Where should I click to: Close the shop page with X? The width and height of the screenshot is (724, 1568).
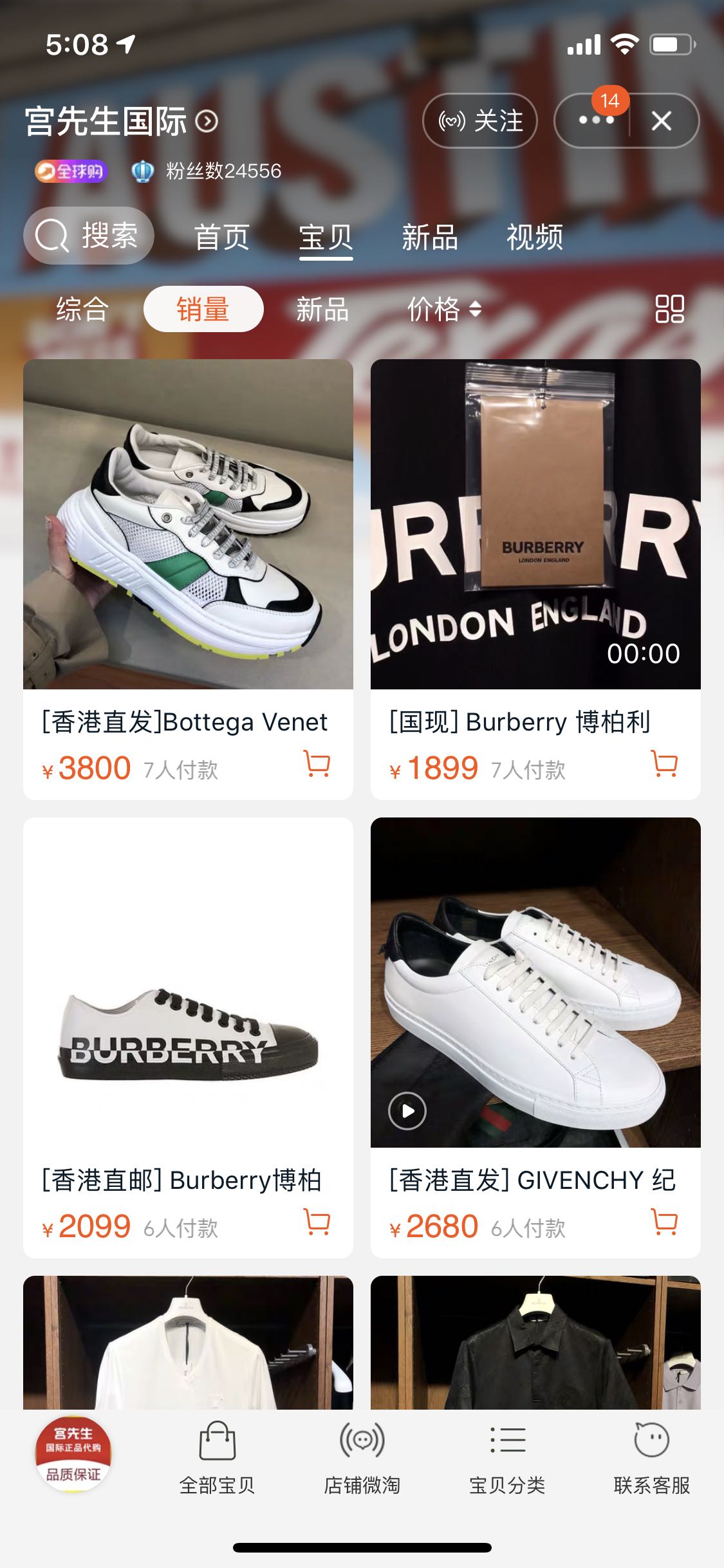click(662, 121)
